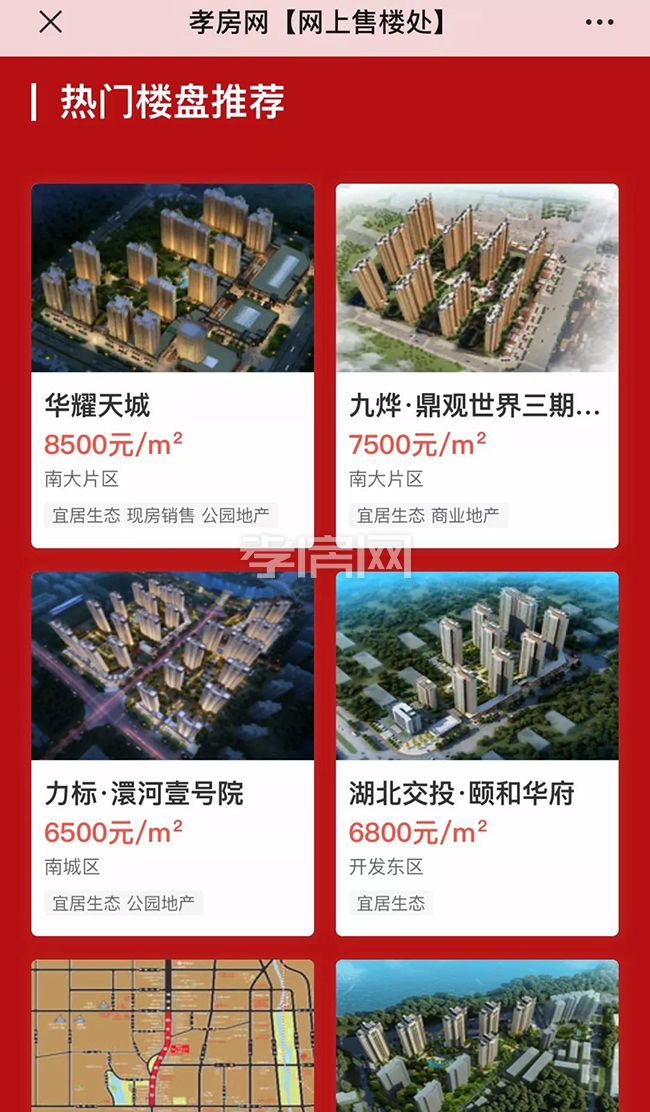Open the 湖北交投·颐和华府 listing
The height and width of the screenshot is (1112, 650).
(477, 753)
